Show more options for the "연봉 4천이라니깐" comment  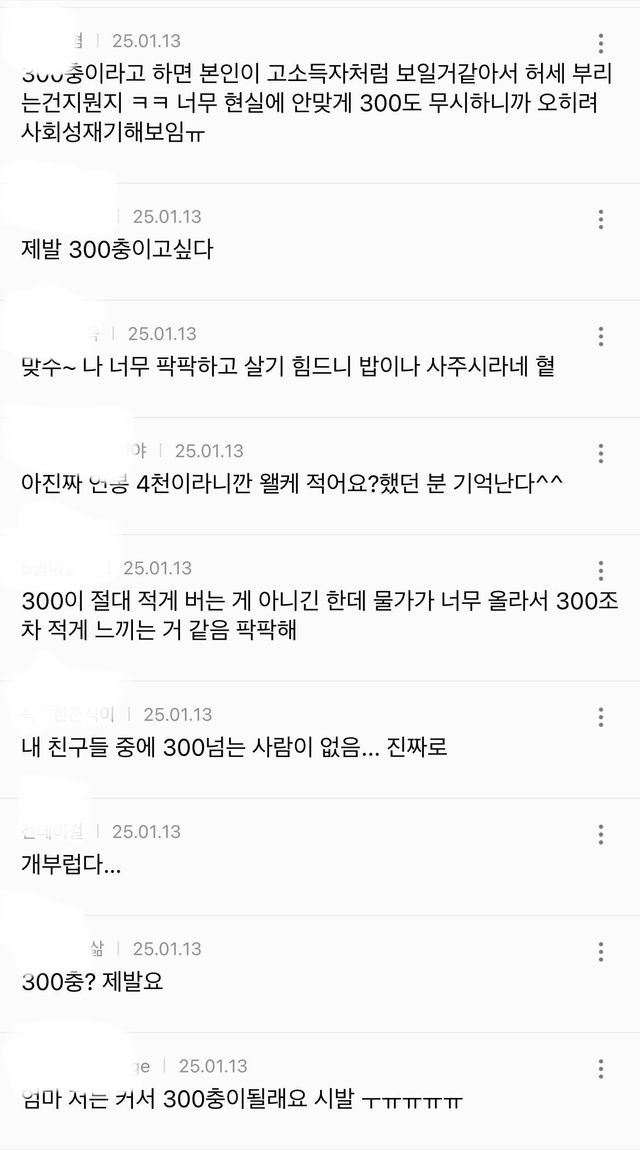(600, 452)
